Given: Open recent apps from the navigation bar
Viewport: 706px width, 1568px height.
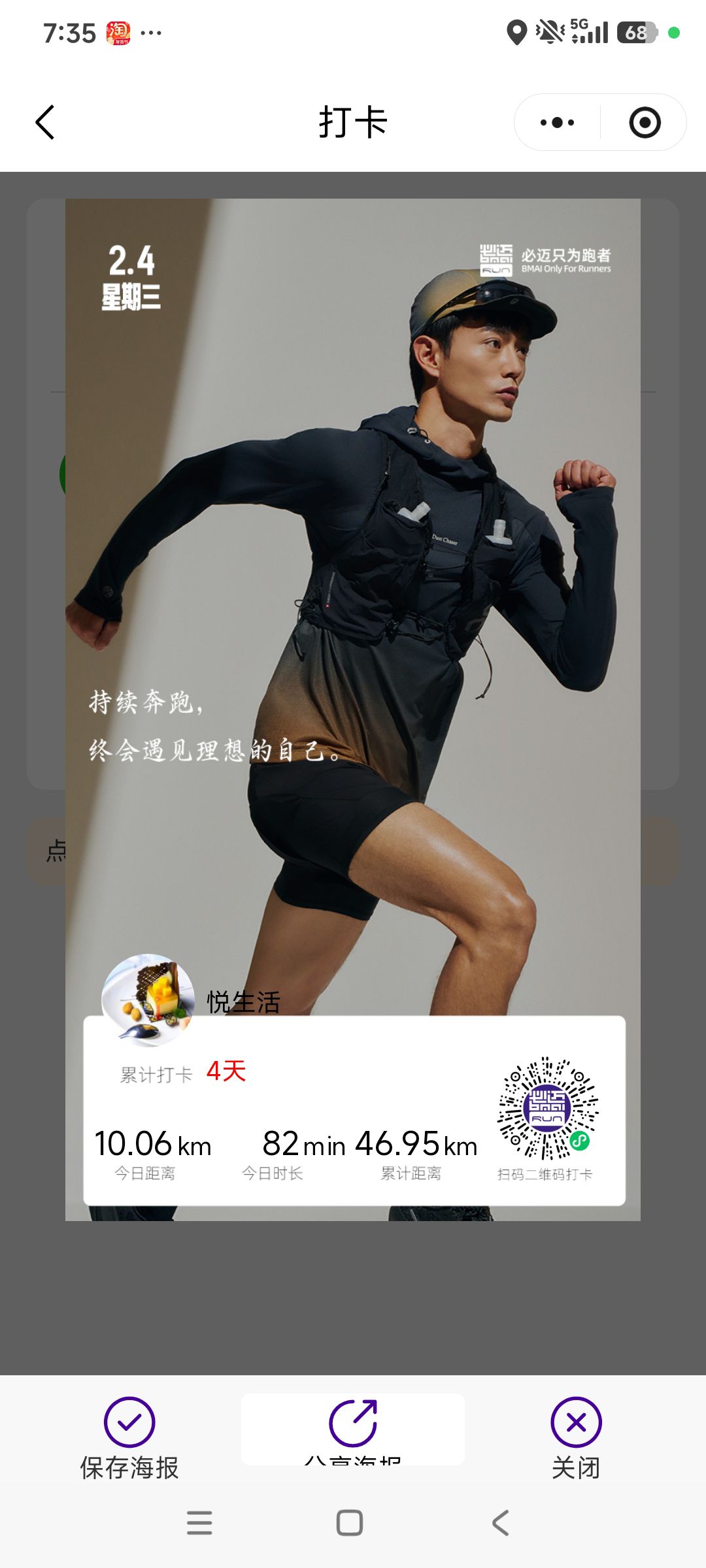Looking at the screenshot, I should (x=199, y=1522).
